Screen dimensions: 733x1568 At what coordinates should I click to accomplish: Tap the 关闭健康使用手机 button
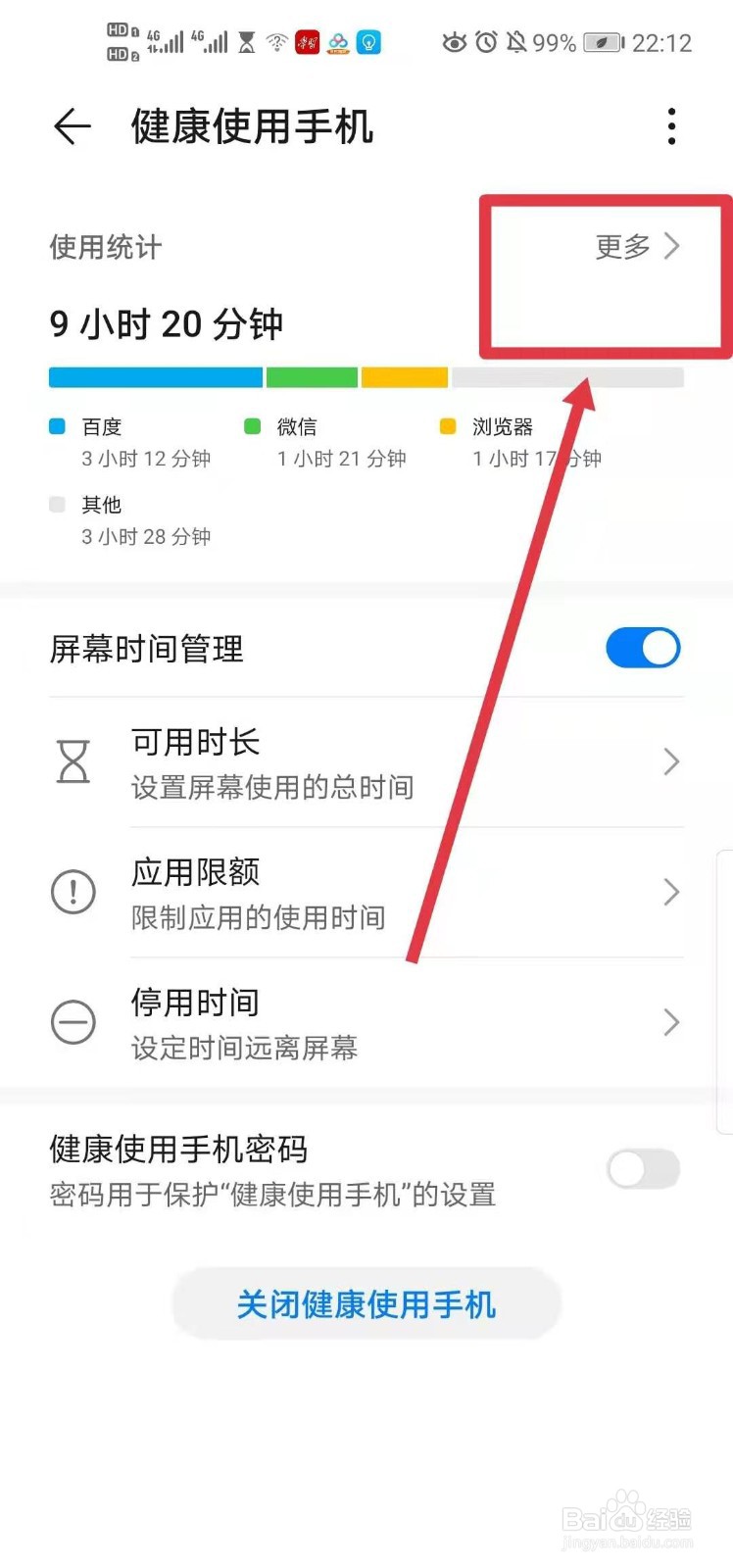(x=366, y=1303)
